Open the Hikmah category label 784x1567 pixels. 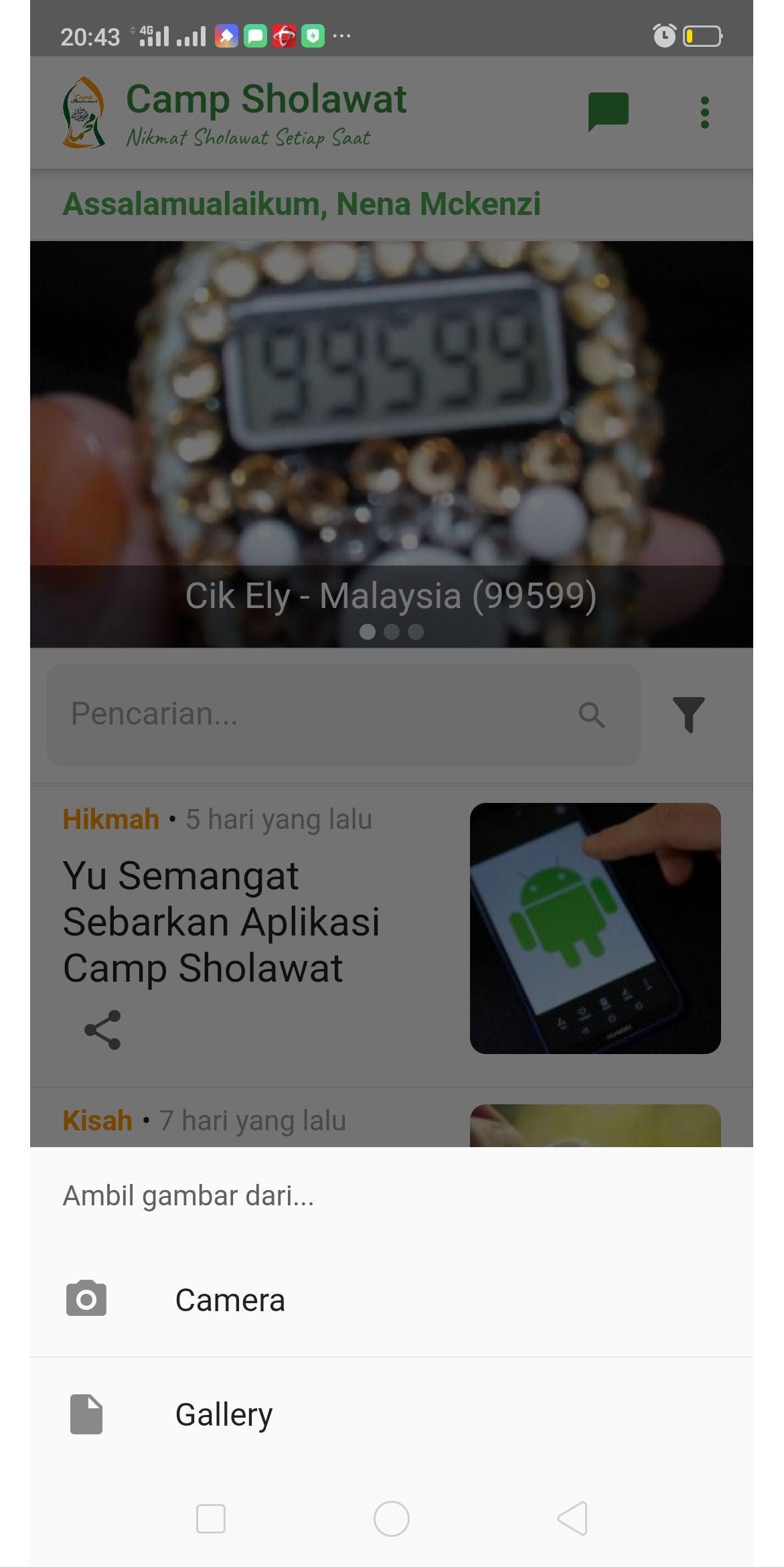pyautogui.click(x=111, y=818)
